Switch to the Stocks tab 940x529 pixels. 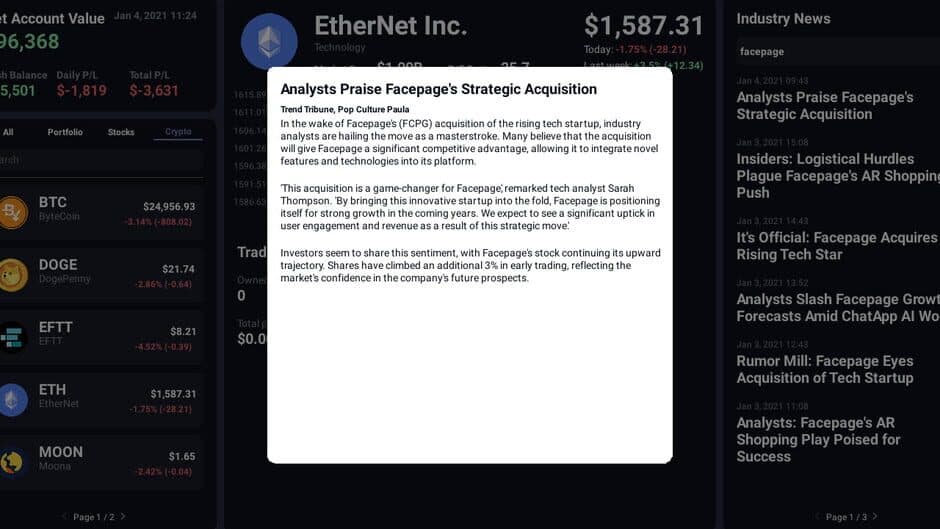point(121,132)
